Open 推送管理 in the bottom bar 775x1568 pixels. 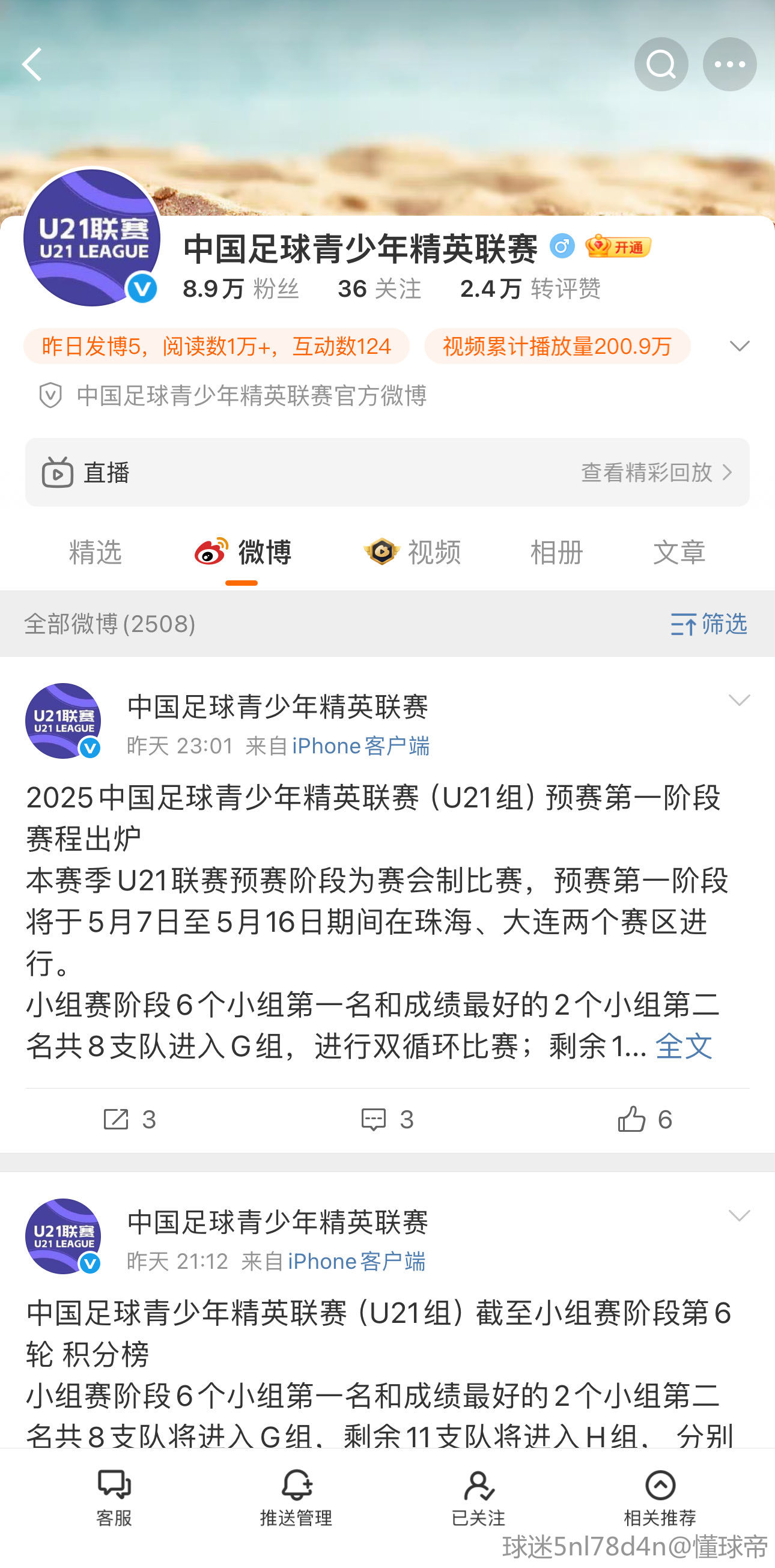296,1498
